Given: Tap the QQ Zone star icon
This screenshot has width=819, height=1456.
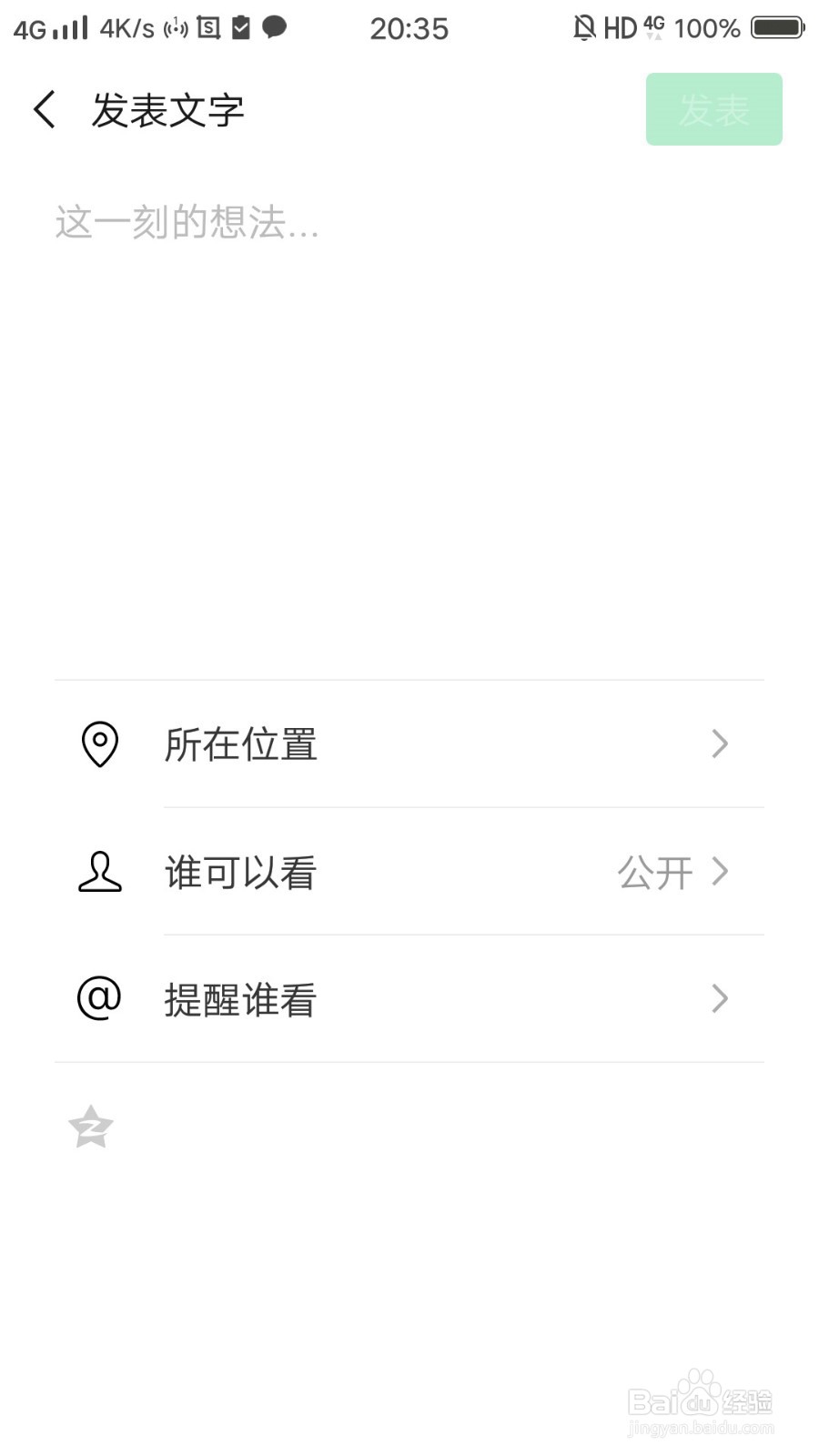Looking at the screenshot, I should tap(91, 1127).
